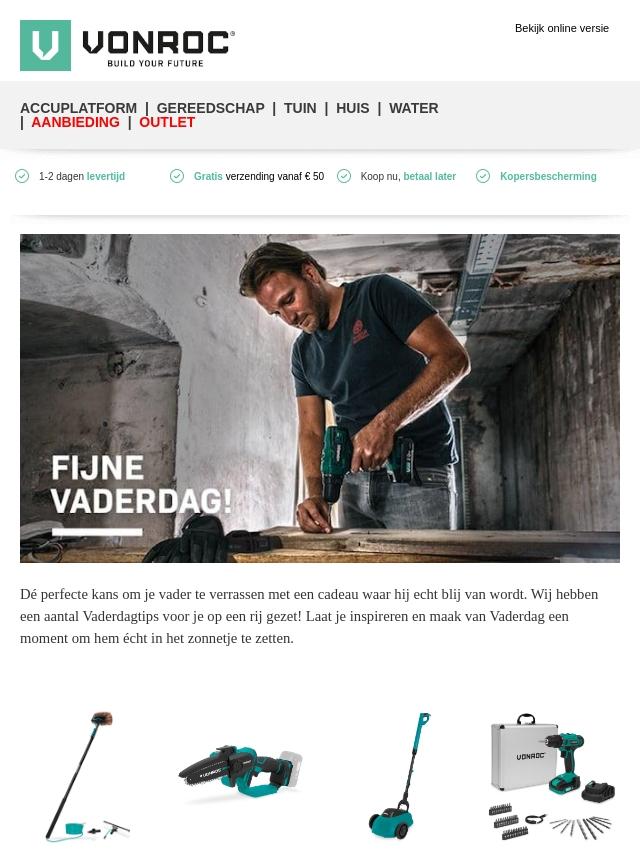Viewport: 640px width, 854px height.
Task: Open the Fijne Vaderdag banner
Action: tap(320, 398)
